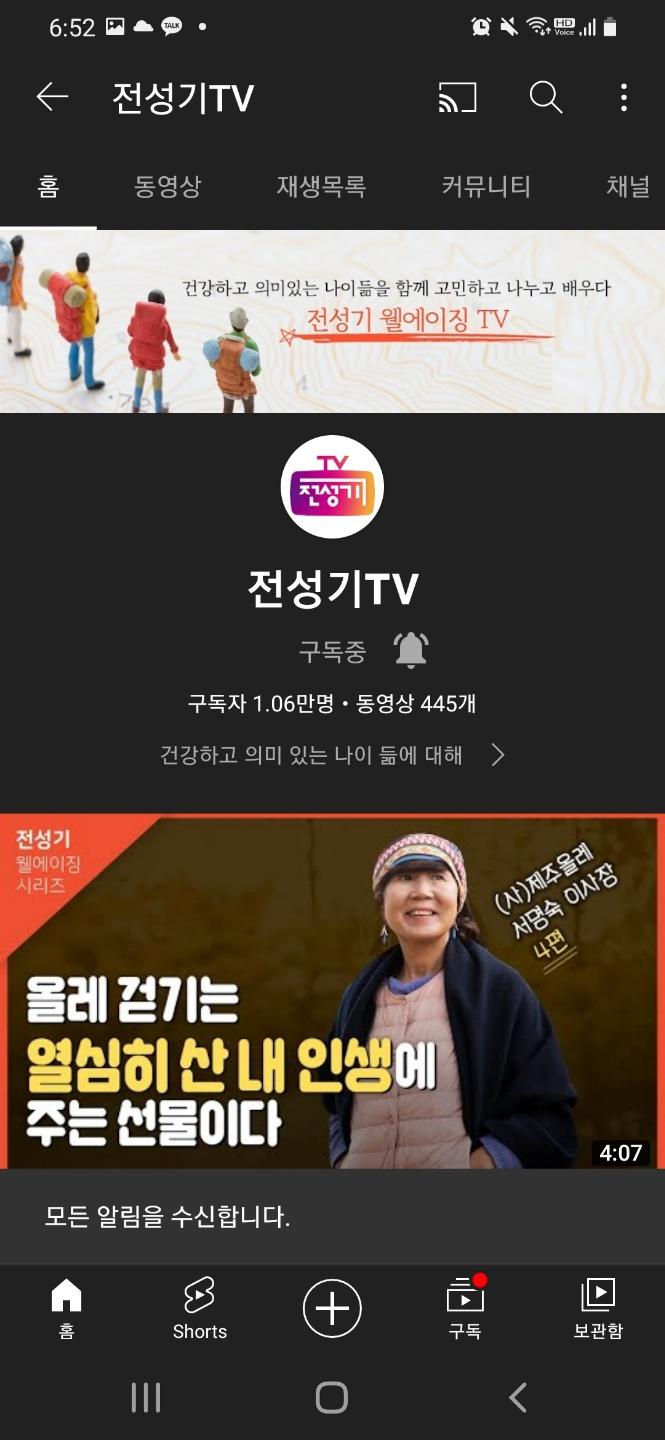Switch to the 동영상 tab
The width and height of the screenshot is (665, 1440).
pos(167,186)
